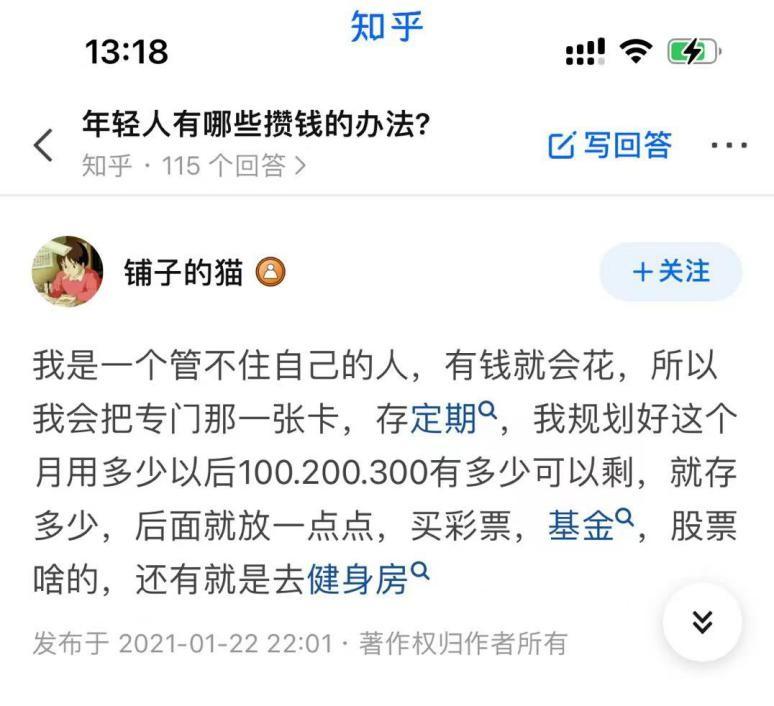Tap 写回答 to write an answer
Image resolution: width=774 pixels, height=706 pixels.
coord(610,145)
